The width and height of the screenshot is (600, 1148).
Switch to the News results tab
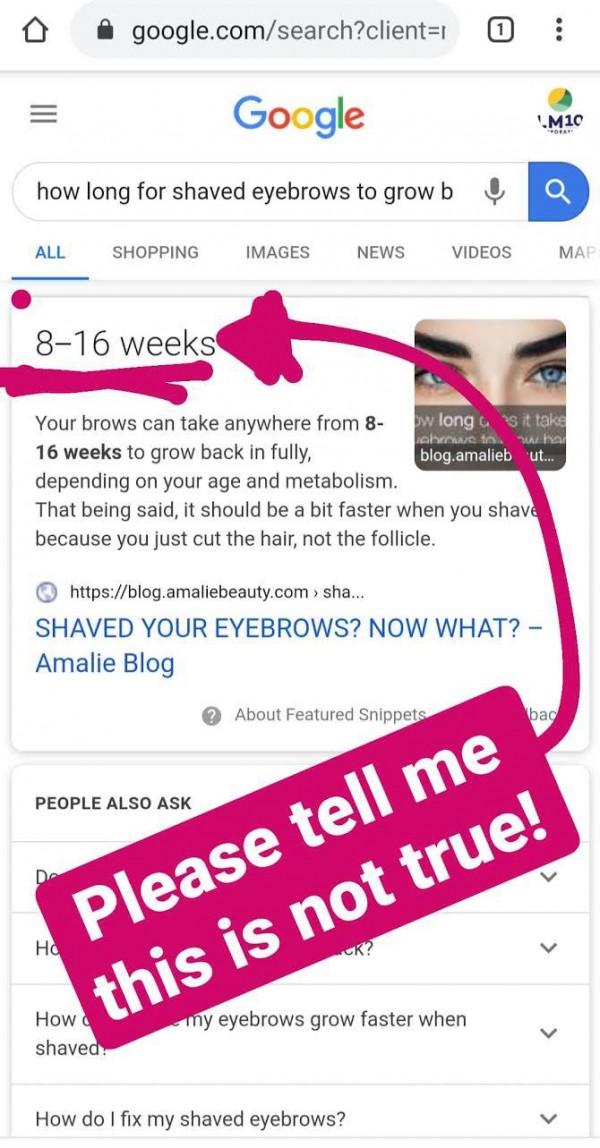click(380, 253)
